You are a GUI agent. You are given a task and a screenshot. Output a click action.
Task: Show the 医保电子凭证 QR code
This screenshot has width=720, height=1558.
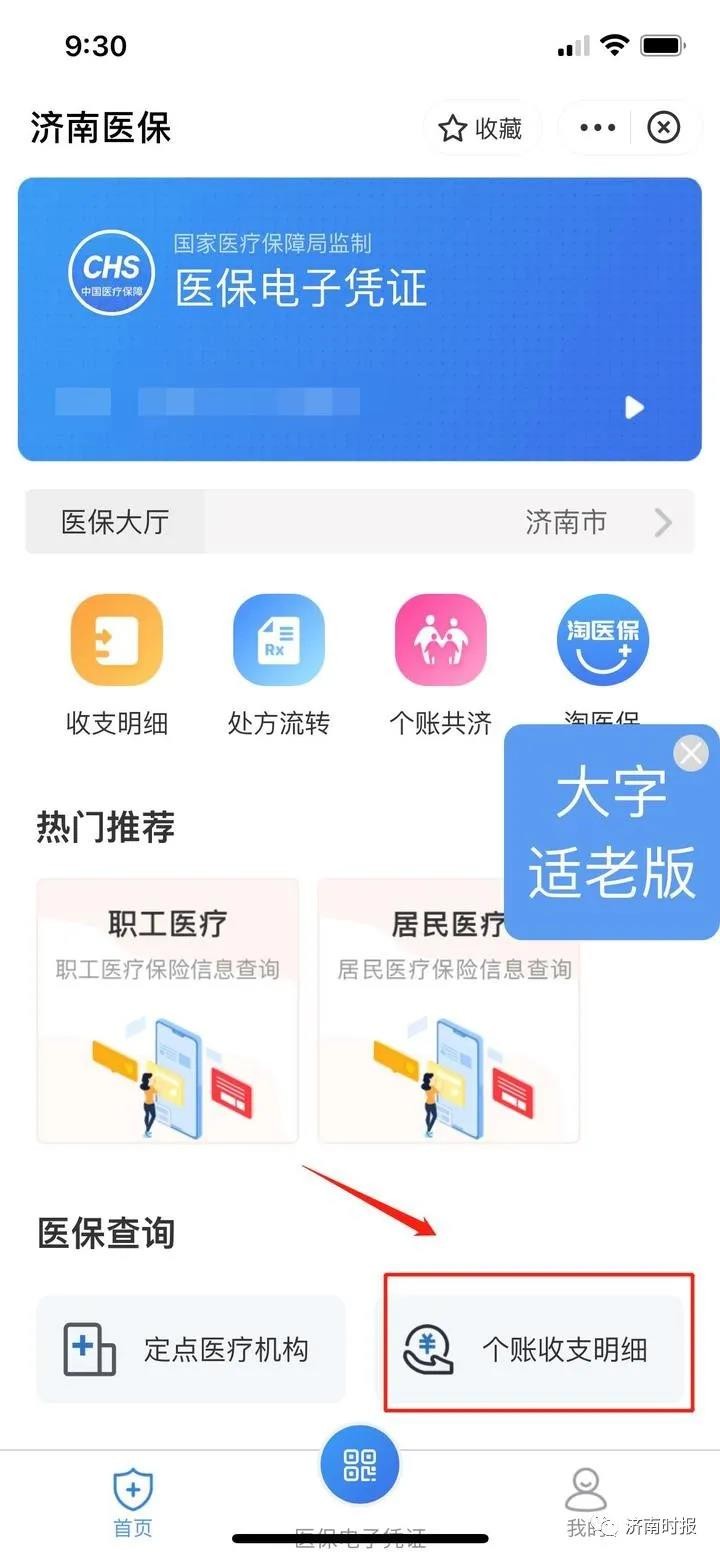(x=360, y=1466)
